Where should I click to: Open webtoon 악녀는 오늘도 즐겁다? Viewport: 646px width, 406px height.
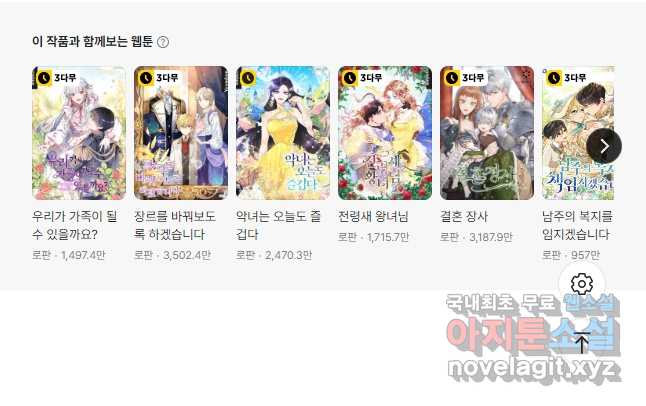[282, 133]
